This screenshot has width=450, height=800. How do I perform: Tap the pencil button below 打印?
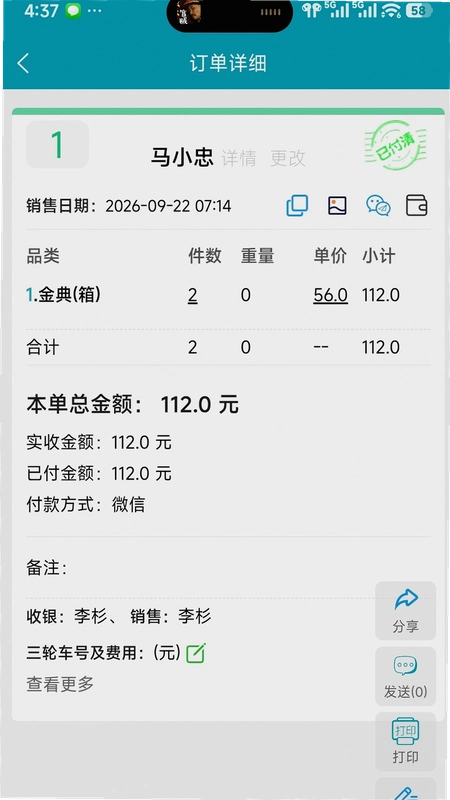[406, 789]
